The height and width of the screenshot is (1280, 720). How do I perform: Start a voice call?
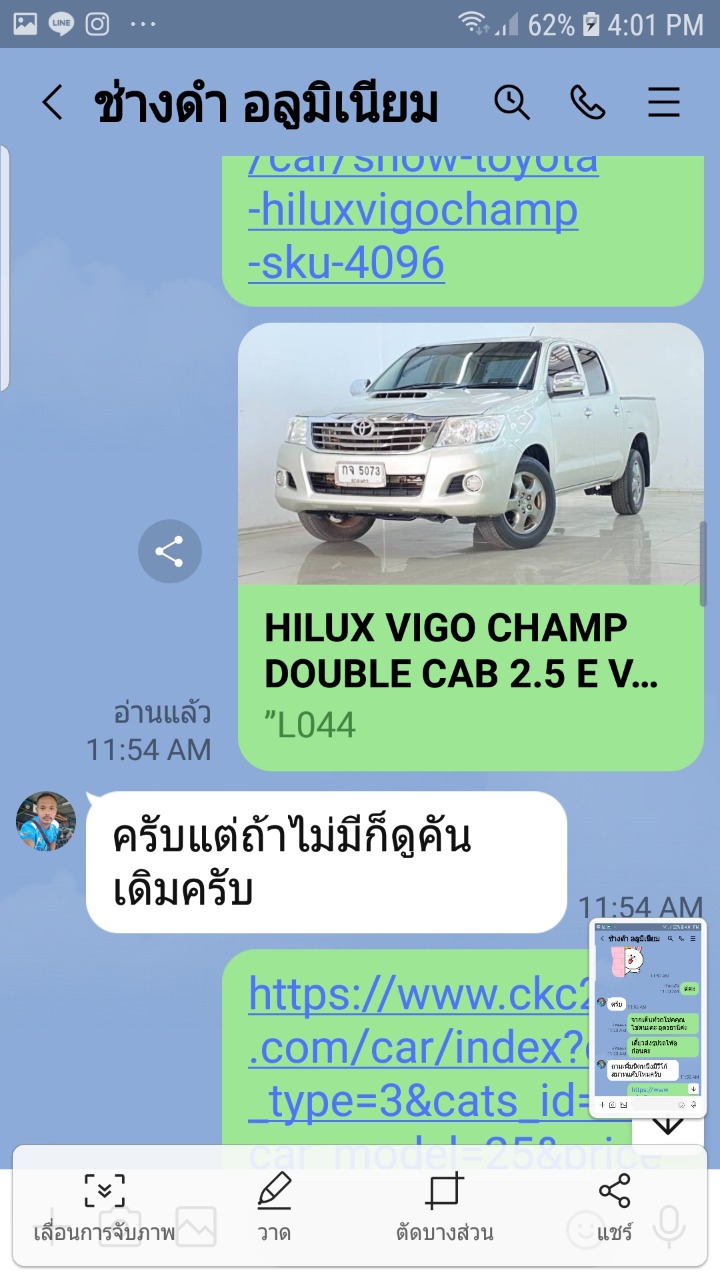[x=588, y=102]
